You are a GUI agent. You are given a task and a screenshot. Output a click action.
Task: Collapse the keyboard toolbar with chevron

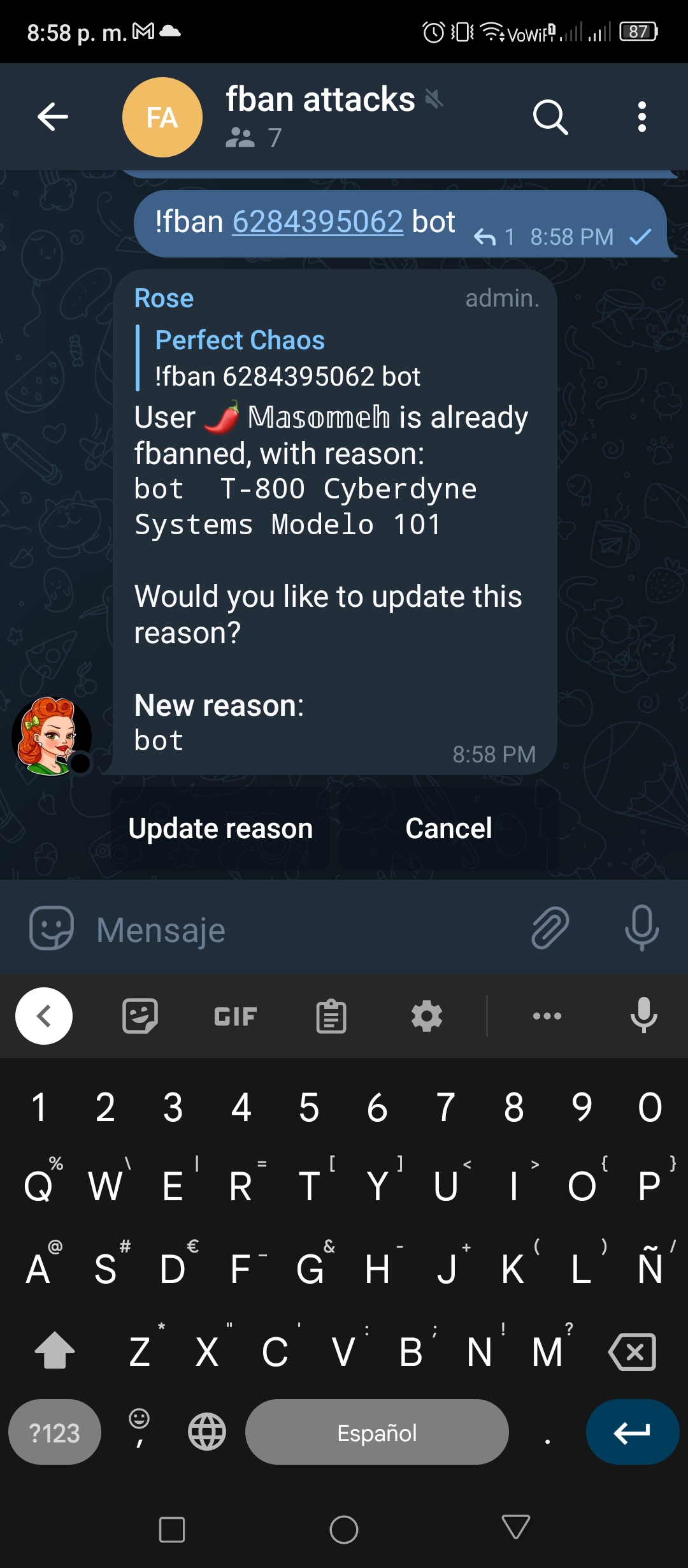(44, 1016)
